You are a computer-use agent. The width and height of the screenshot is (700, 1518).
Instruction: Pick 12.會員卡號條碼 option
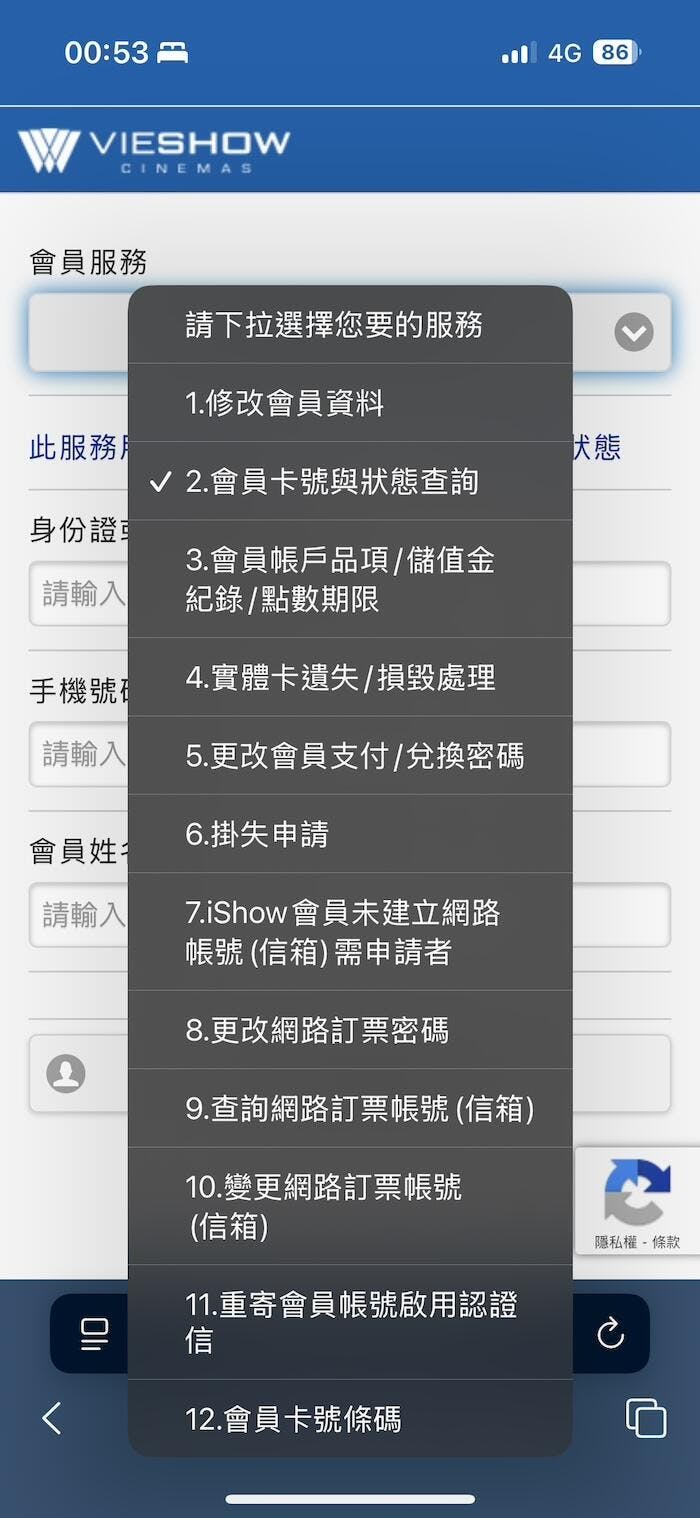click(350, 1418)
